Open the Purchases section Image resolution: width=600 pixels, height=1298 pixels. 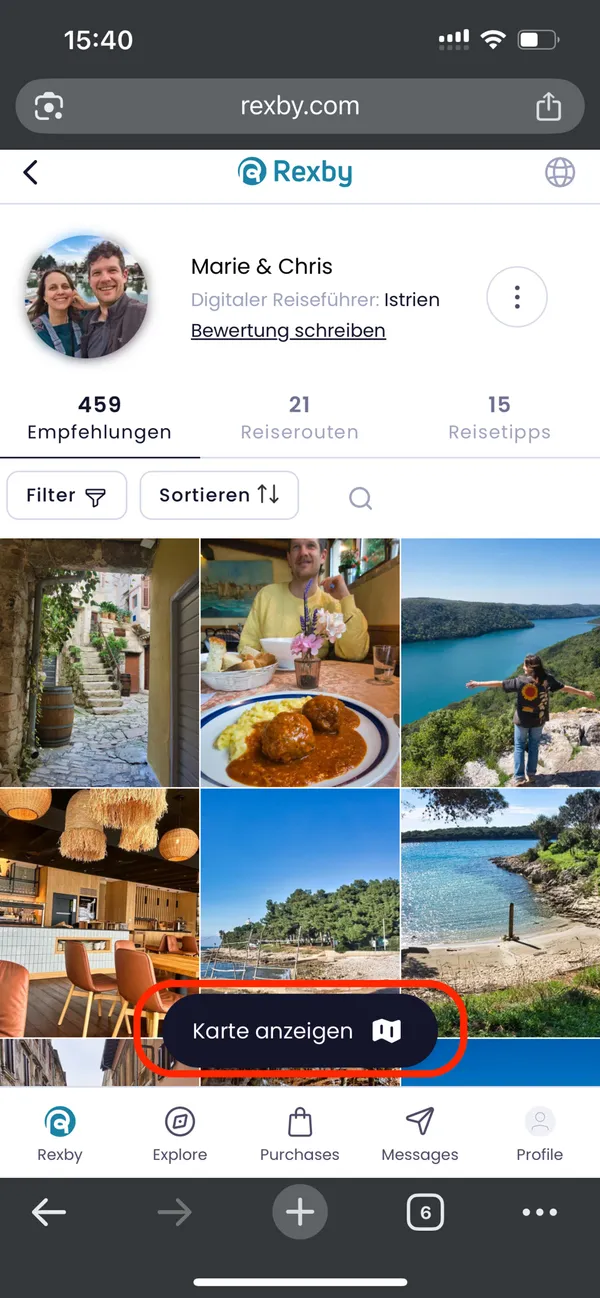tap(300, 1135)
